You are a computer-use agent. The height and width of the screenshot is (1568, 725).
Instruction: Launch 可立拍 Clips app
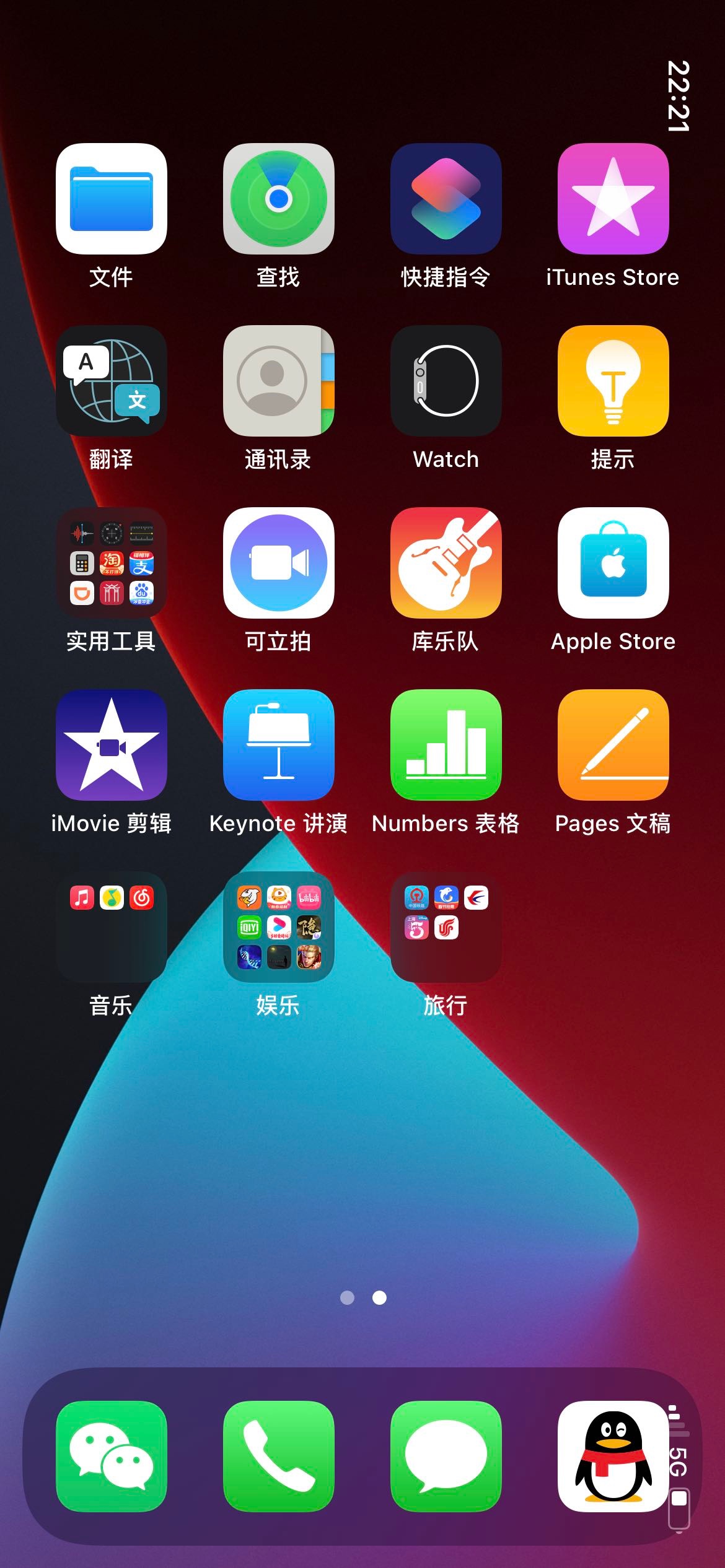click(279, 563)
